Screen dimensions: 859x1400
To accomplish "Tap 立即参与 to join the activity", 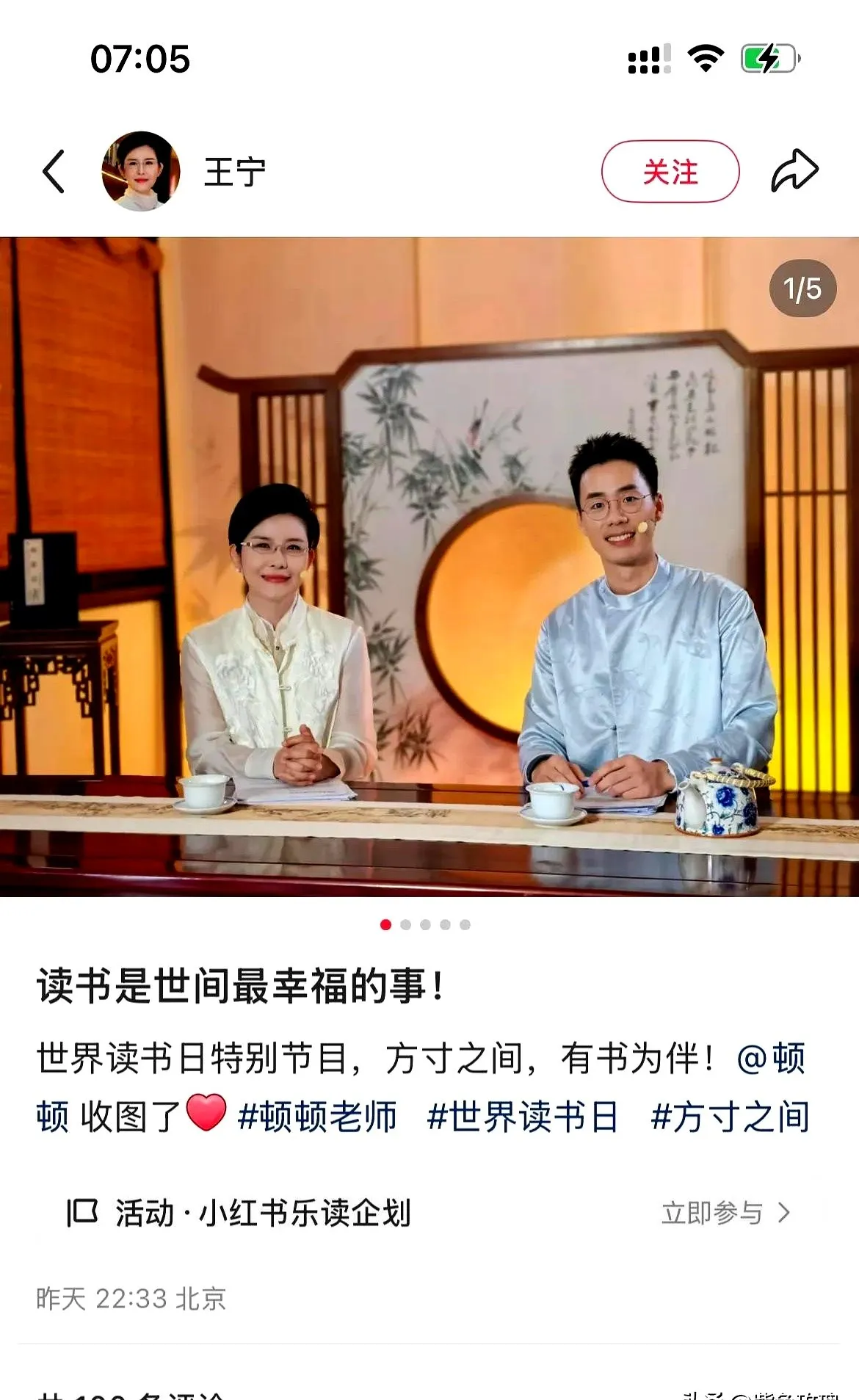I will tap(726, 1213).
